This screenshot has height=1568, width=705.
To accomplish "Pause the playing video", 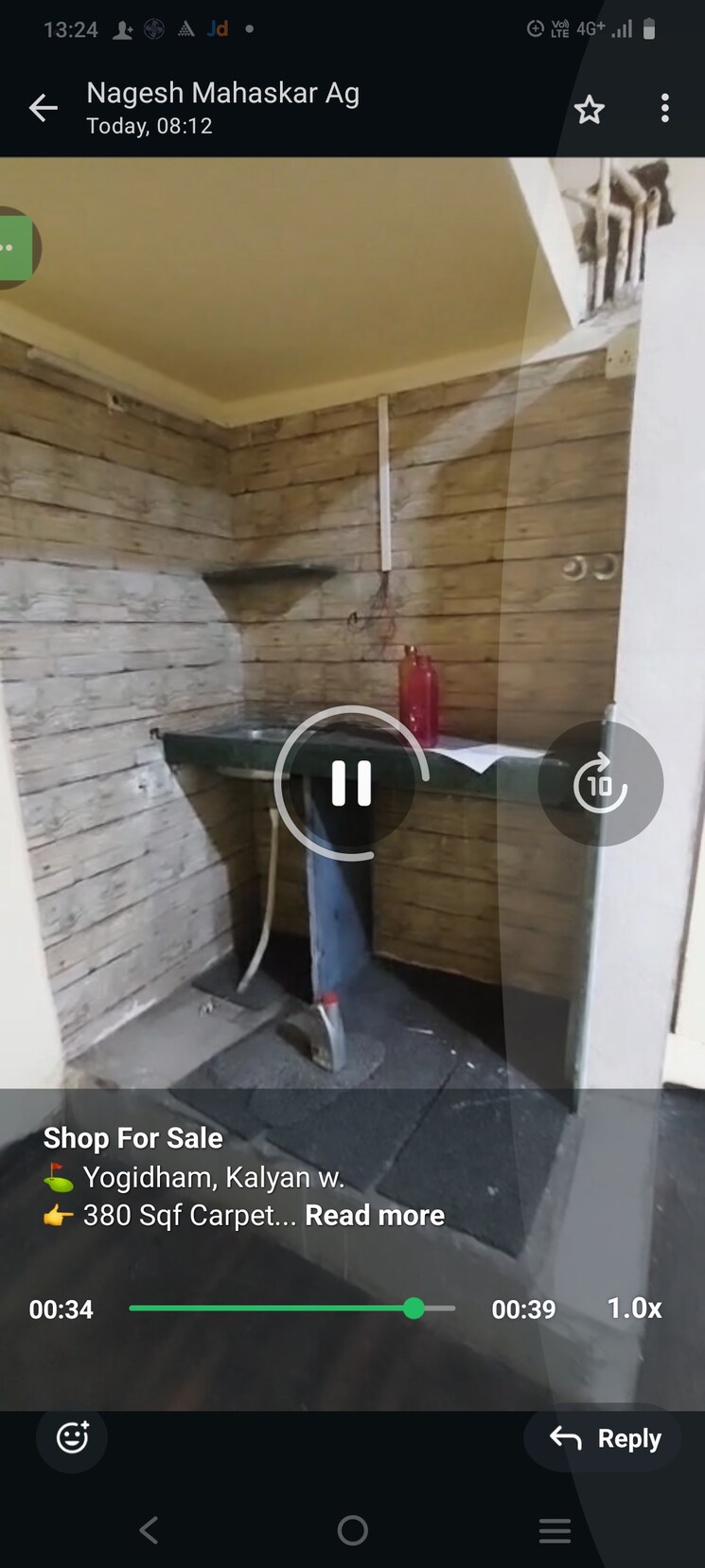I will [x=350, y=784].
